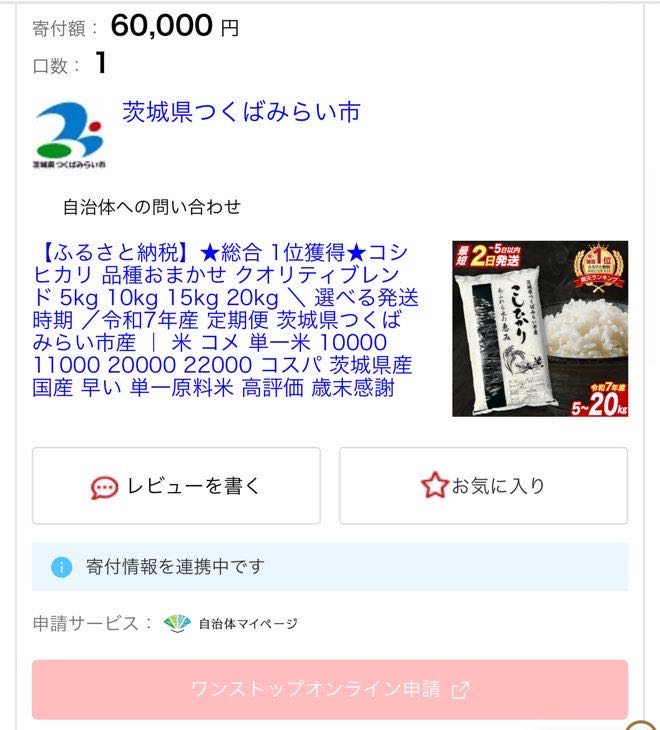The height and width of the screenshot is (730, 660).
Task: Write a review with レビューを書く
Action: tap(176, 486)
